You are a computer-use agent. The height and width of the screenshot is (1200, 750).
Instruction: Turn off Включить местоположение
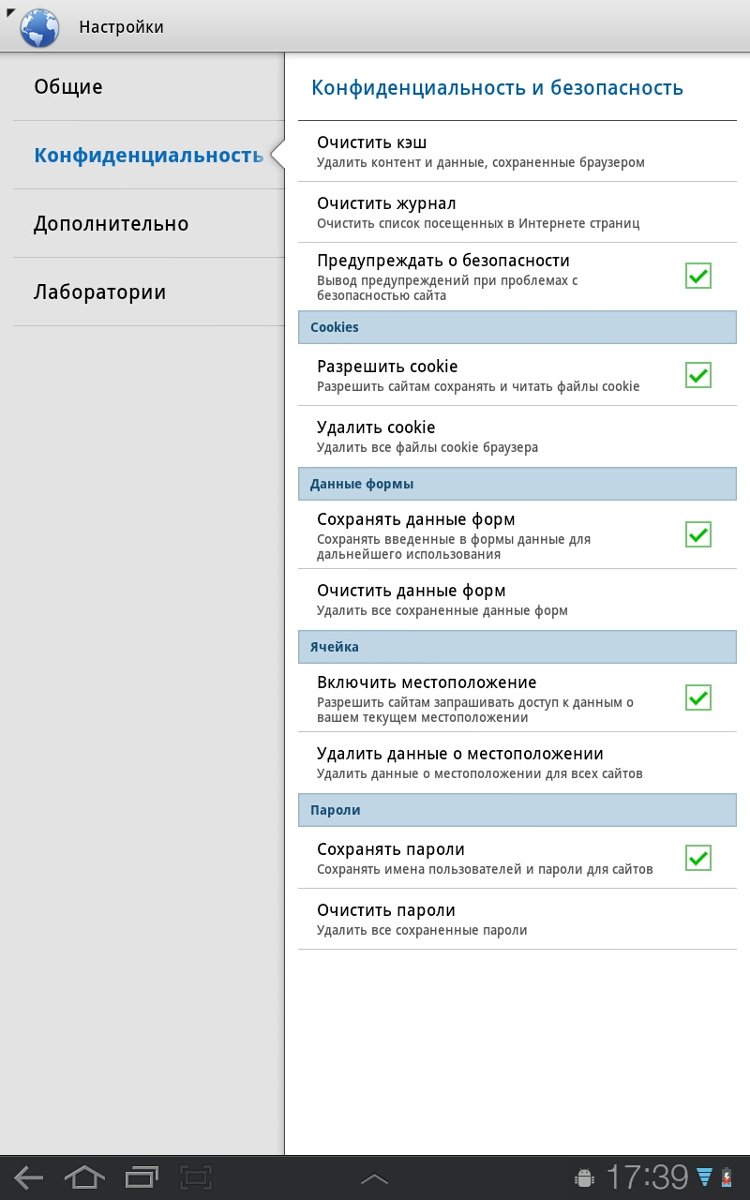coord(698,697)
